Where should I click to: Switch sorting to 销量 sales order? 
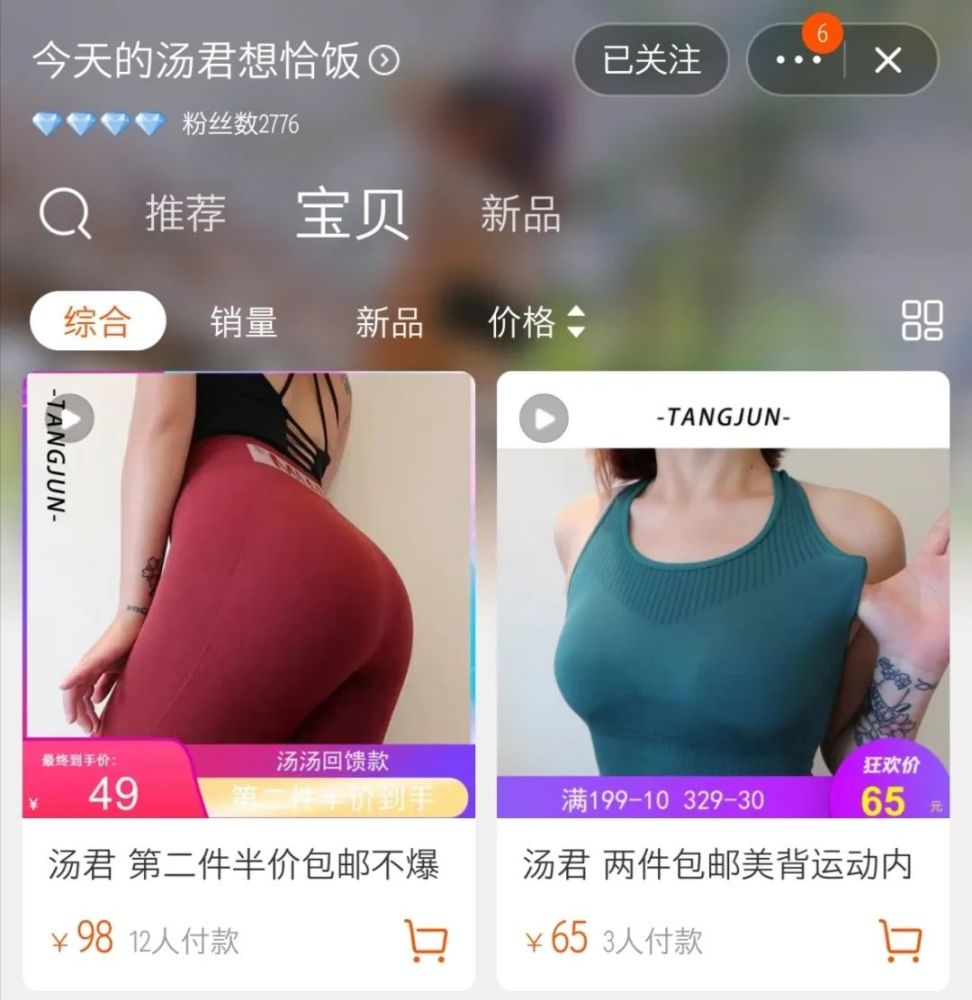click(240, 322)
